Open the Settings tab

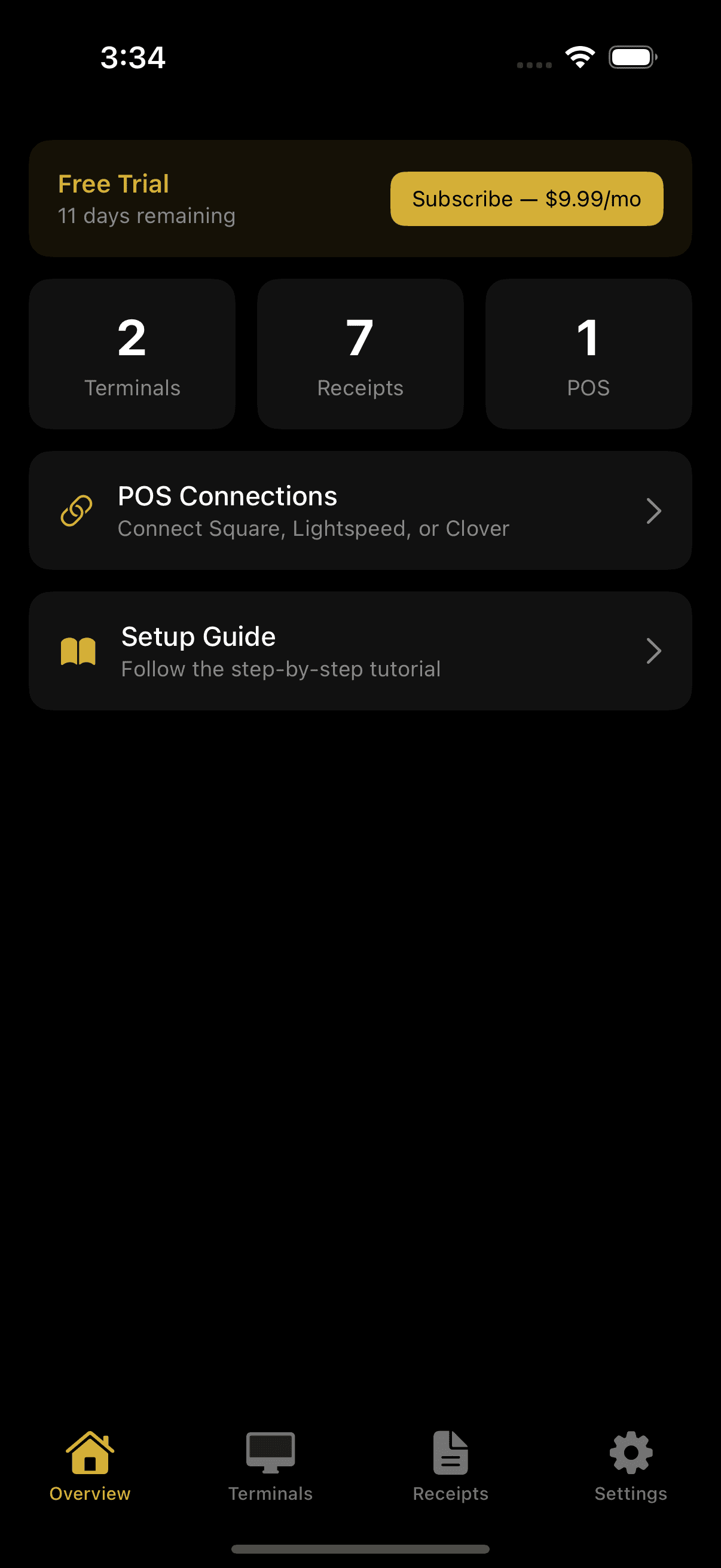631,1466
